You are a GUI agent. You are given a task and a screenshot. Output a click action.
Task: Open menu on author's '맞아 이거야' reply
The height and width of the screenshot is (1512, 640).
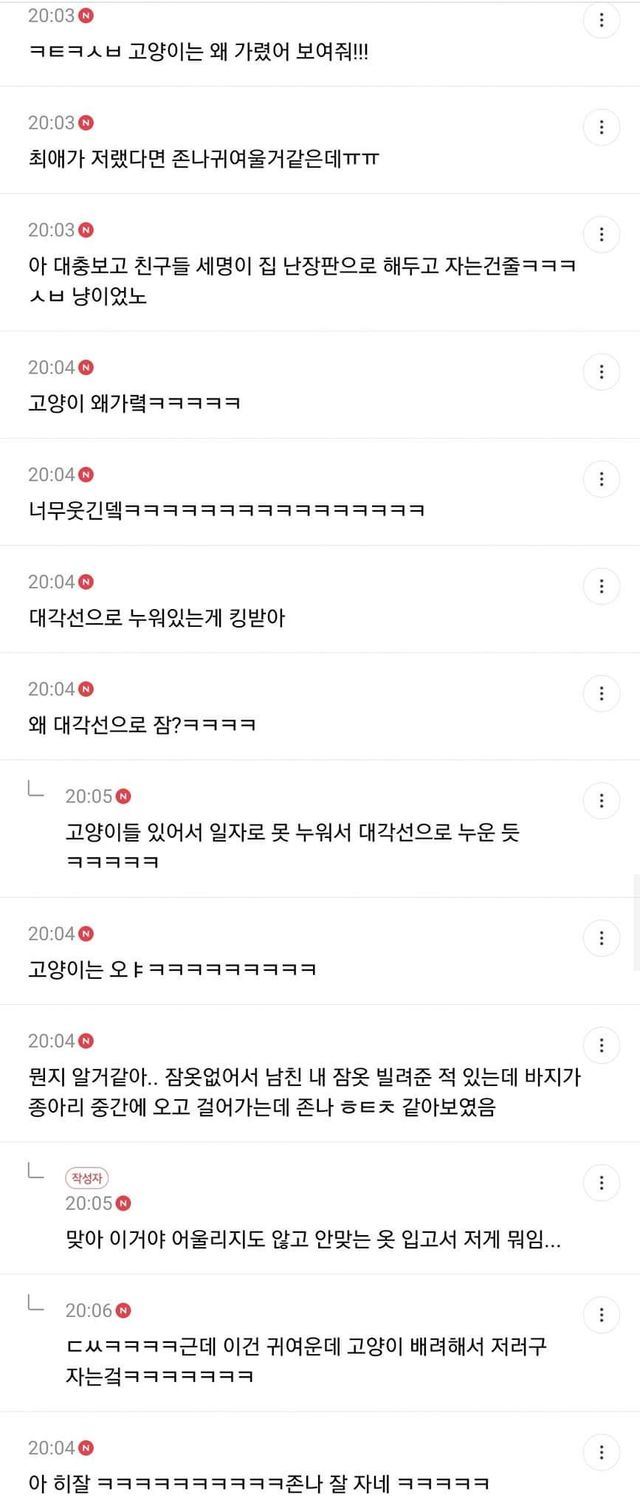coord(601,1181)
